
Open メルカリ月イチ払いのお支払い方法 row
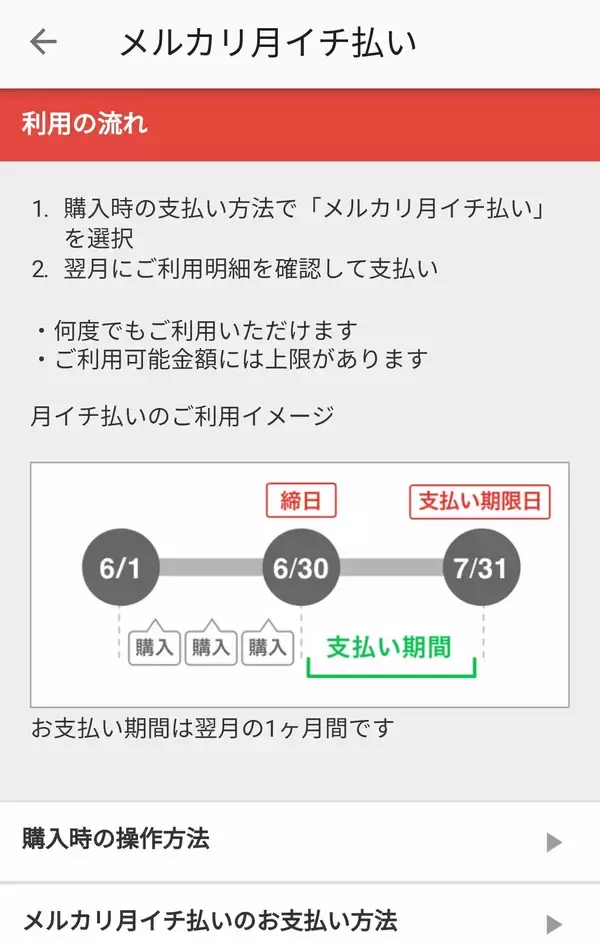click(x=300, y=919)
